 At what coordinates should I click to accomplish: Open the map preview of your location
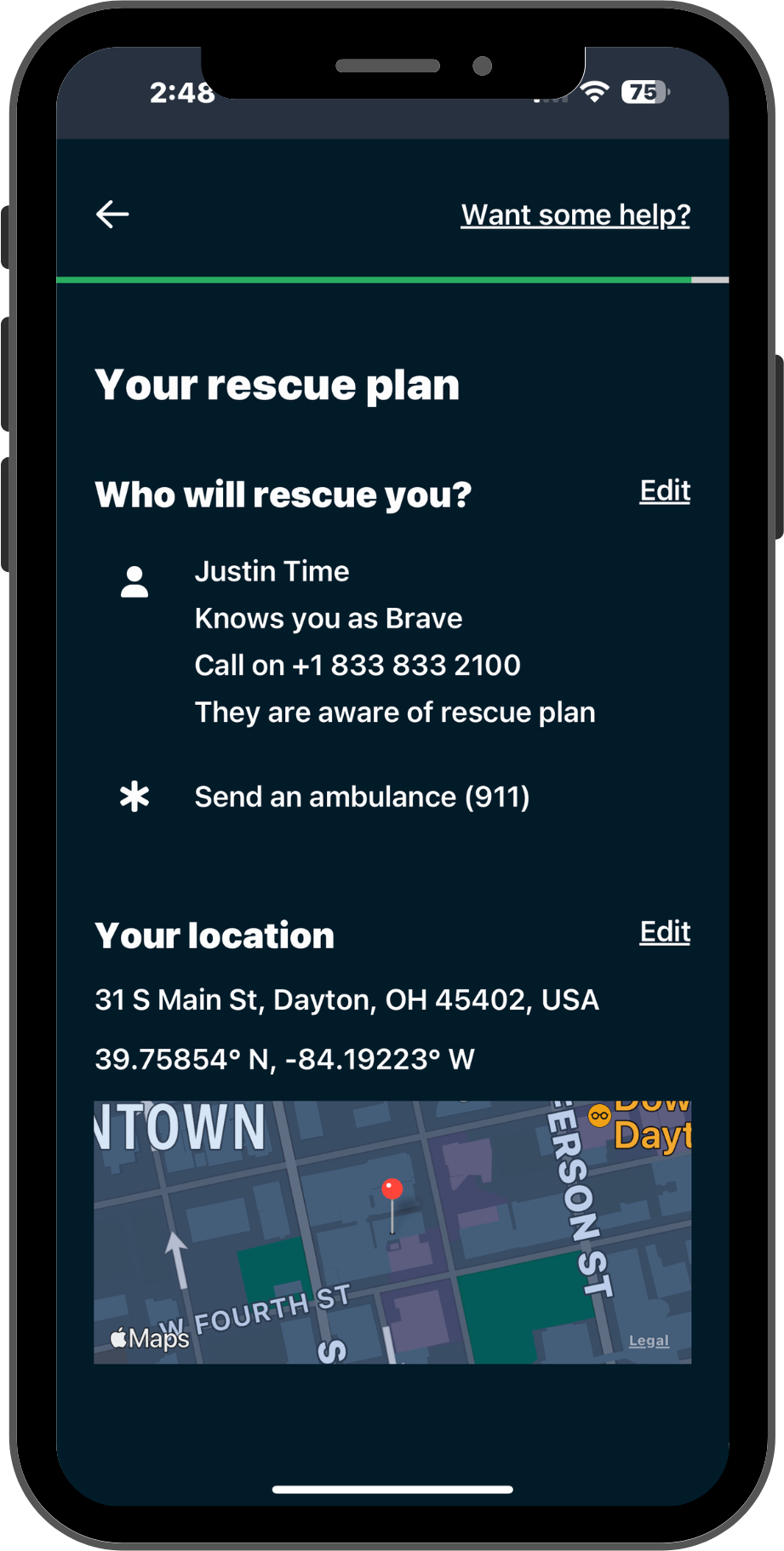pyautogui.click(x=392, y=1231)
